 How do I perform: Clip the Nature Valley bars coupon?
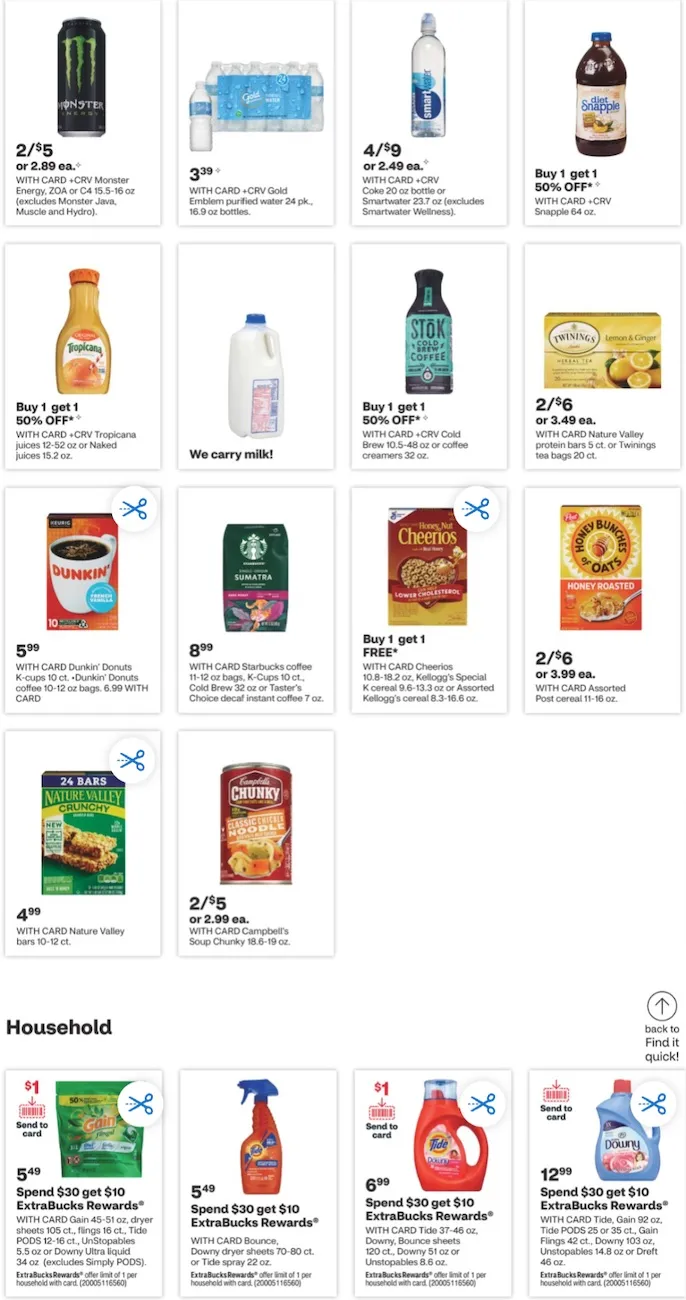point(133,761)
